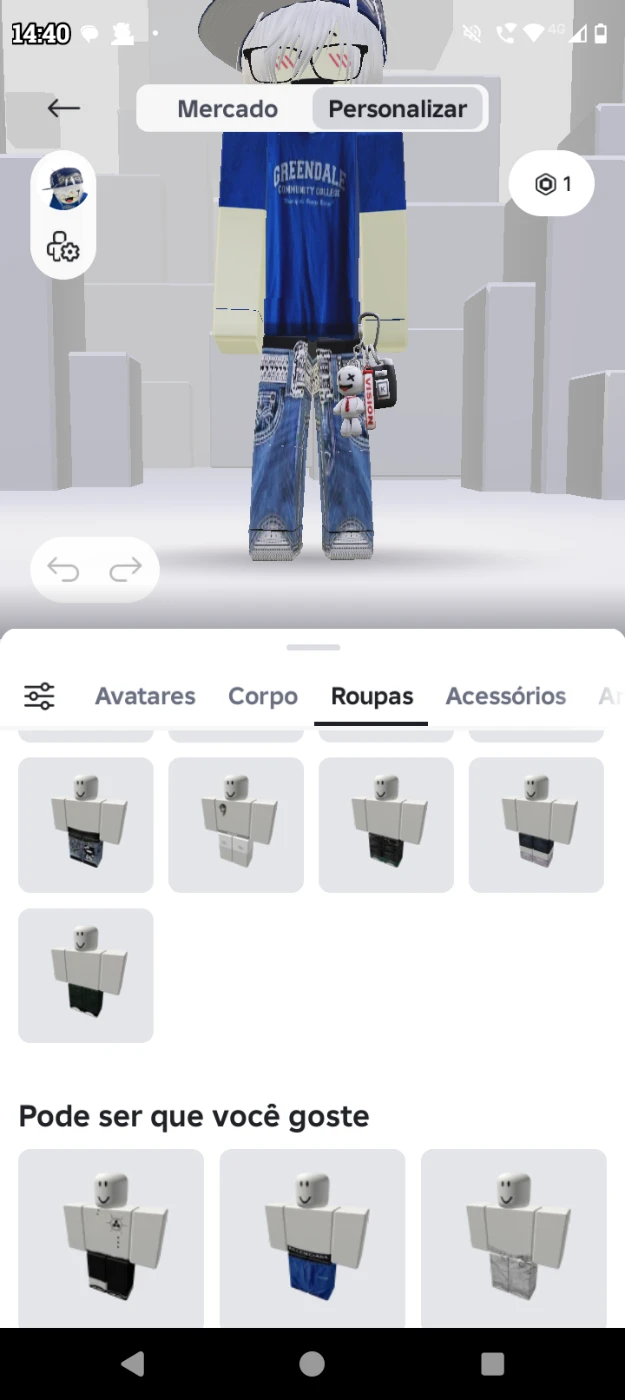
Task: Go to the Acessórios tab
Action: click(x=505, y=696)
